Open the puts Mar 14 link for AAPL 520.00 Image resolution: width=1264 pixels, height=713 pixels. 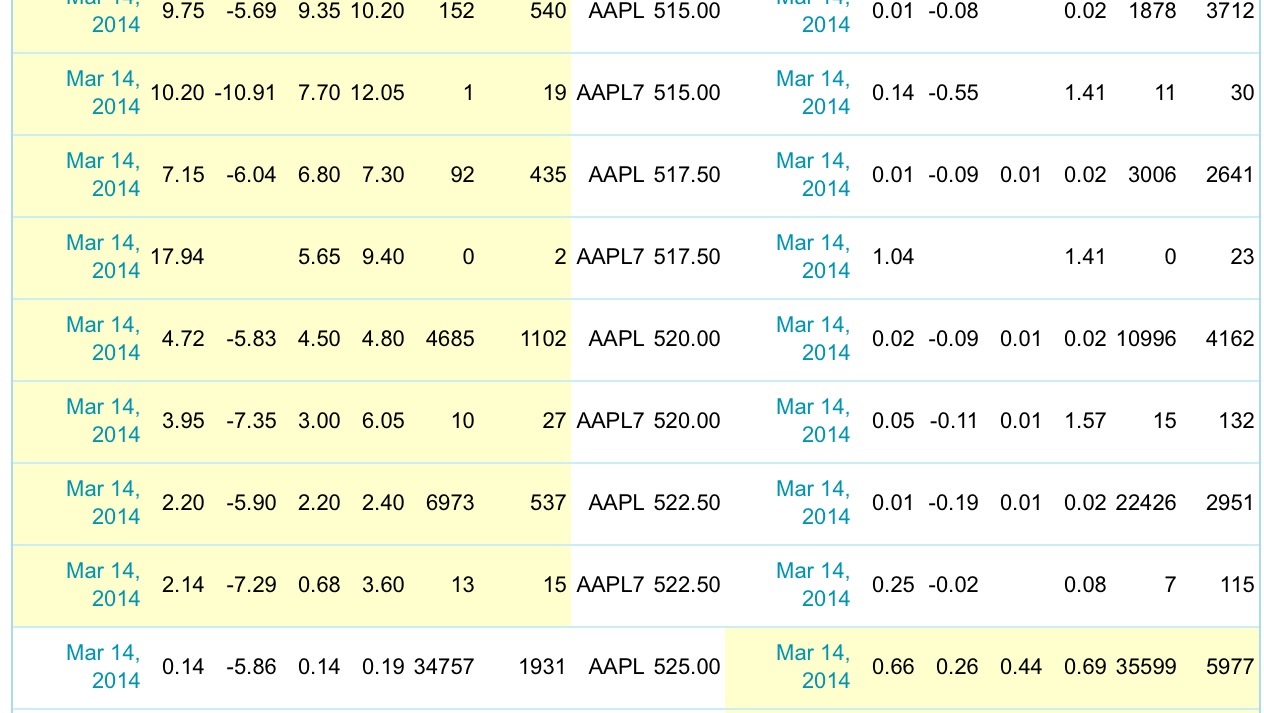pyautogui.click(x=813, y=339)
